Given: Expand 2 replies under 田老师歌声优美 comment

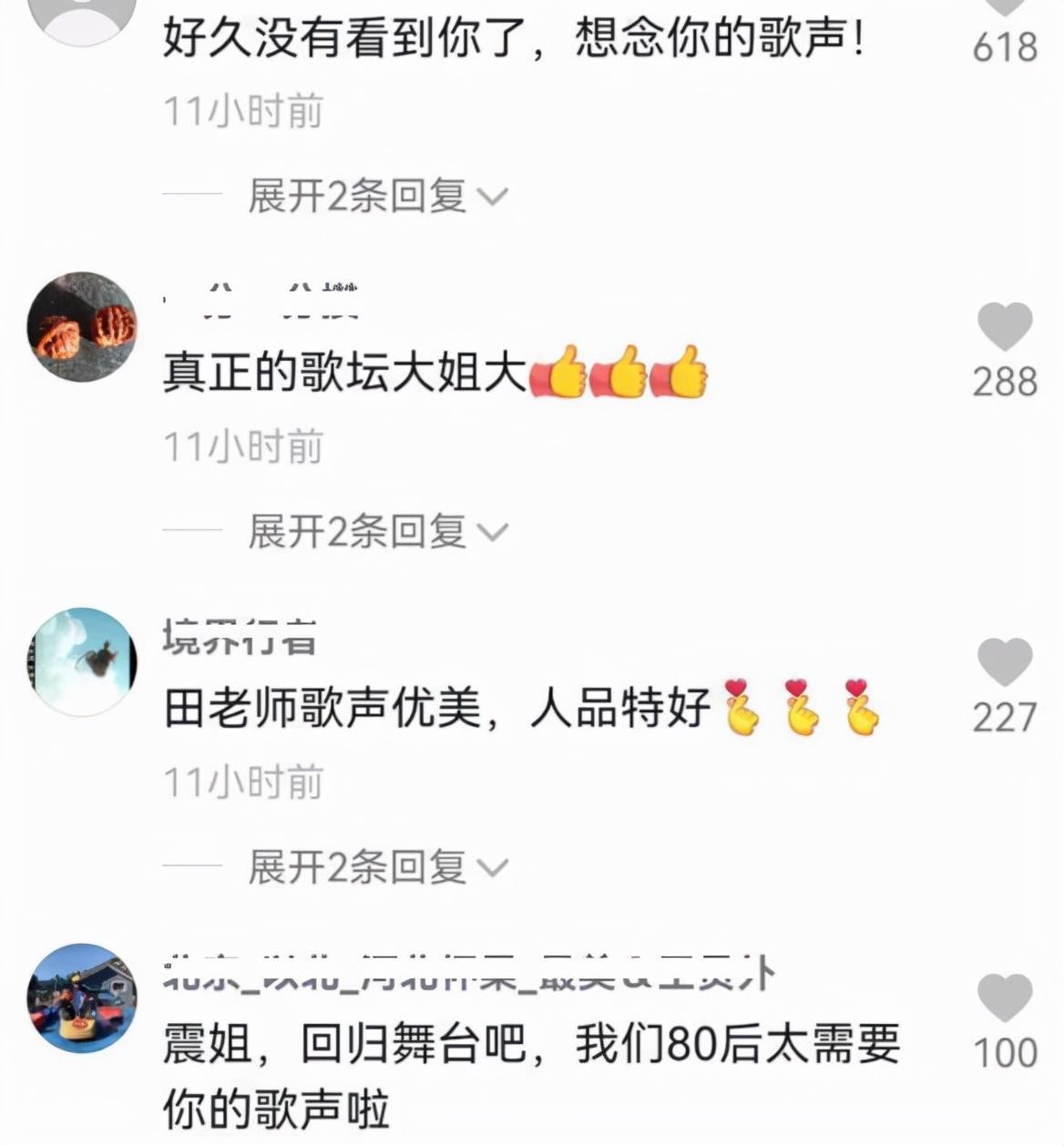Looking at the screenshot, I should pyautogui.click(x=376, y=866).
